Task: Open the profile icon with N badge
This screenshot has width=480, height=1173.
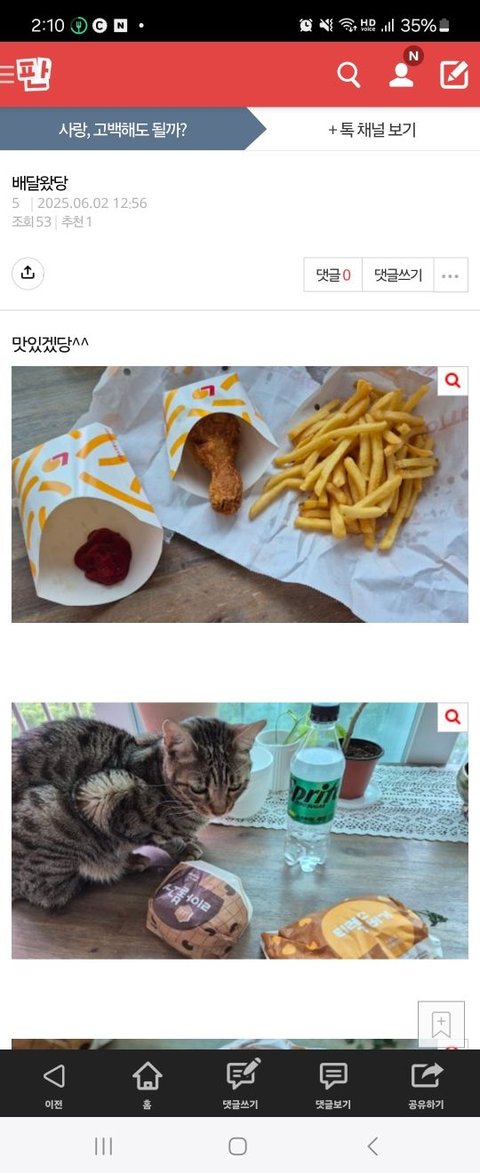Action: [x=401, y=74]
